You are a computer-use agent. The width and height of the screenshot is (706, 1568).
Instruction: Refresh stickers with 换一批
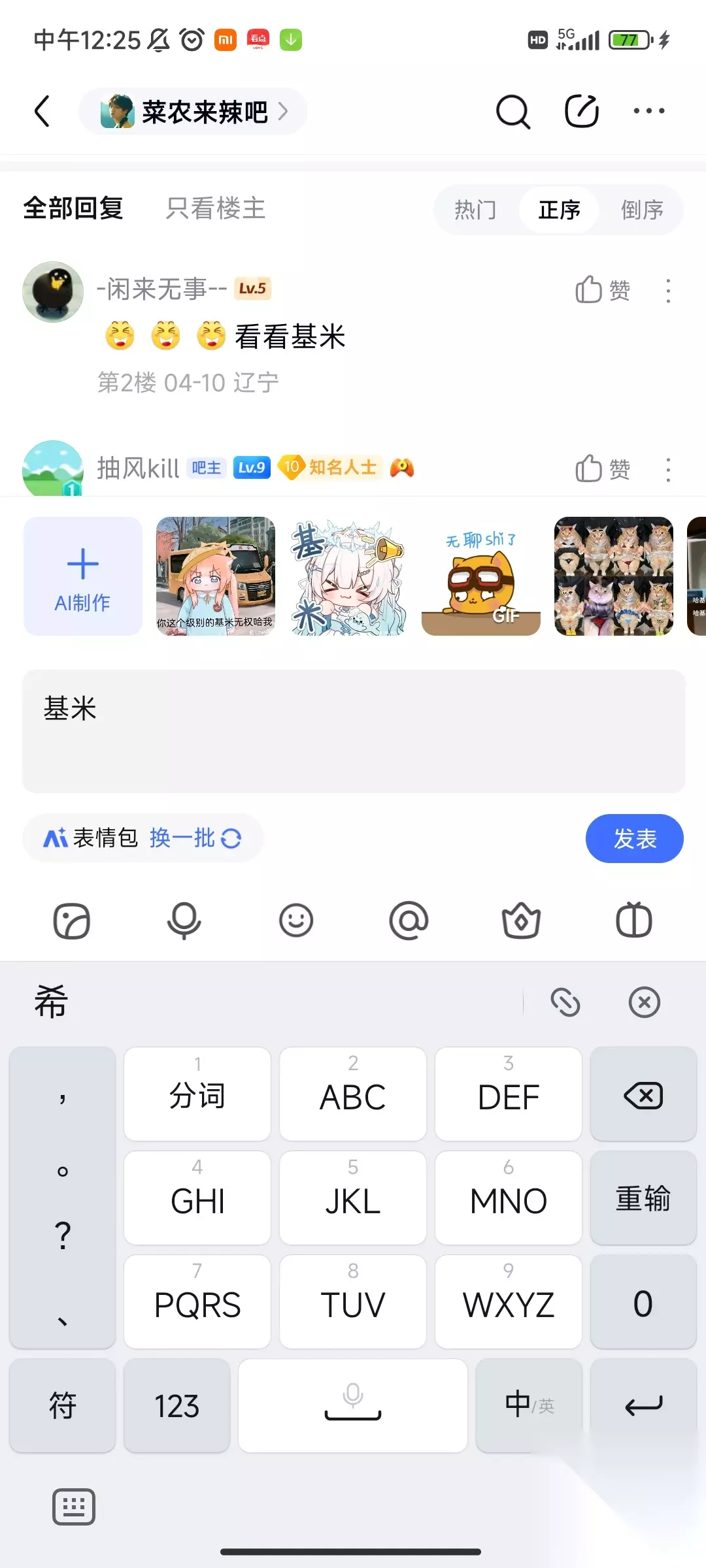(195, 838)
